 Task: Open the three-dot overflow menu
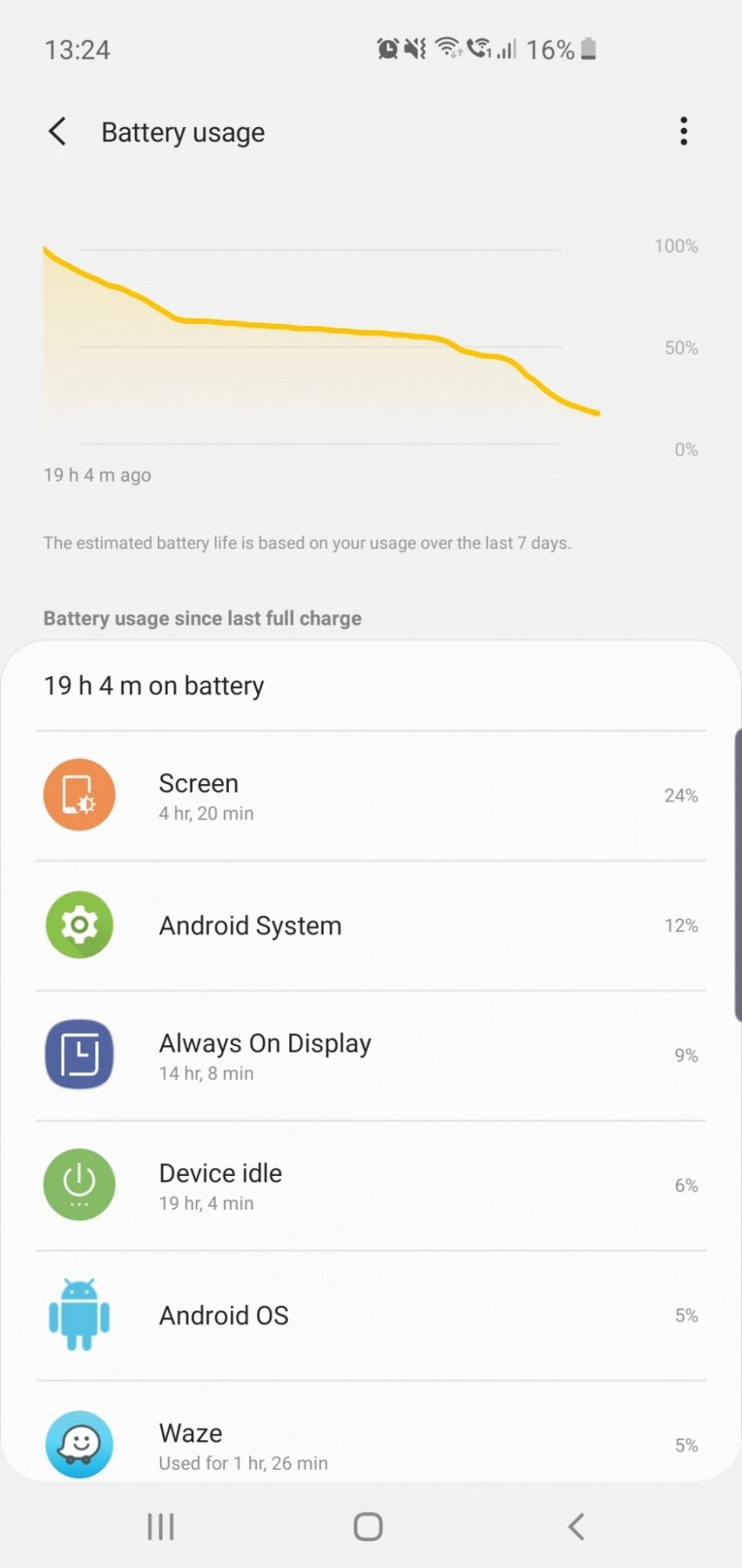683,132
